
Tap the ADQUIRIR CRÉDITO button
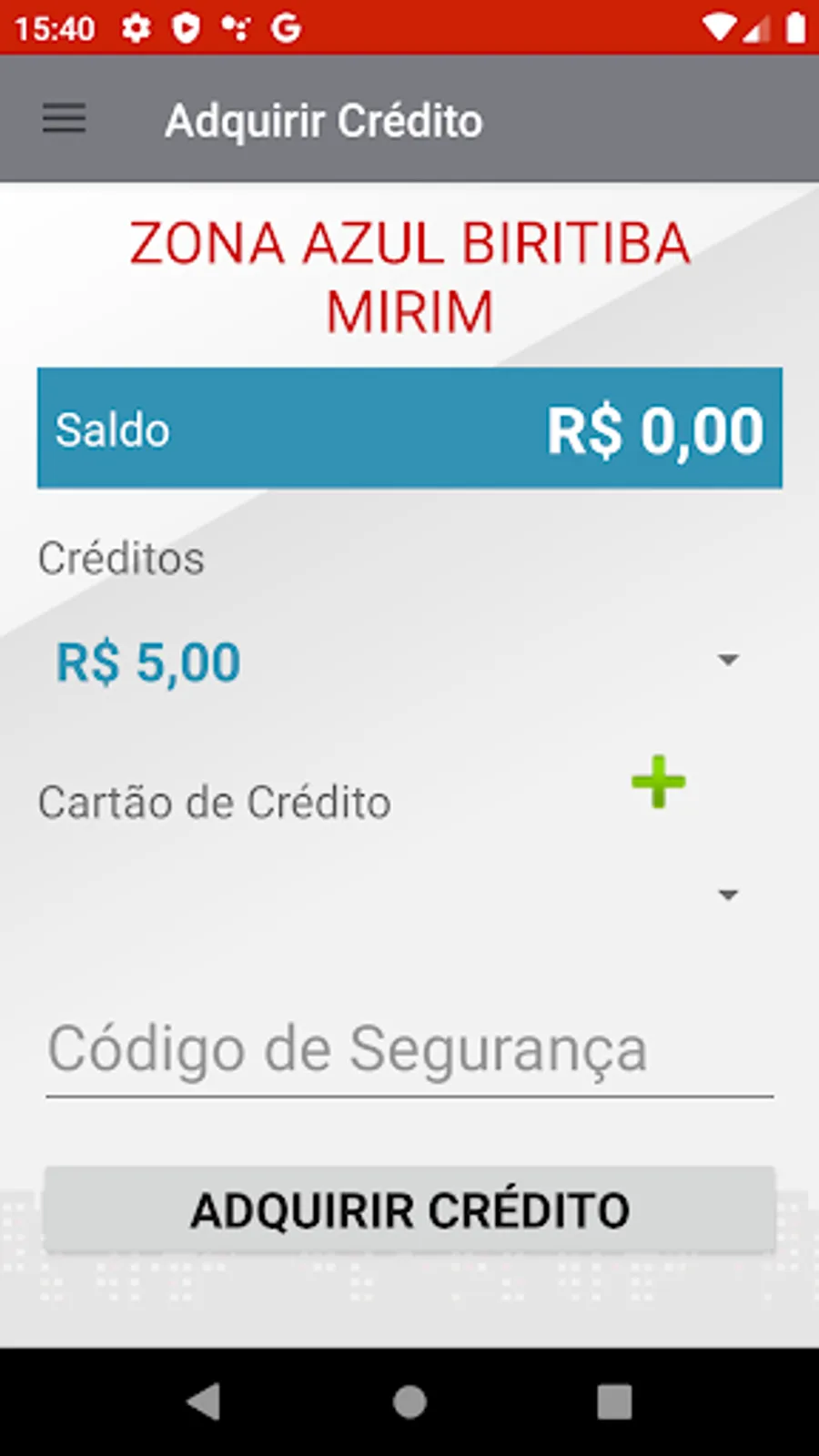409,1210
